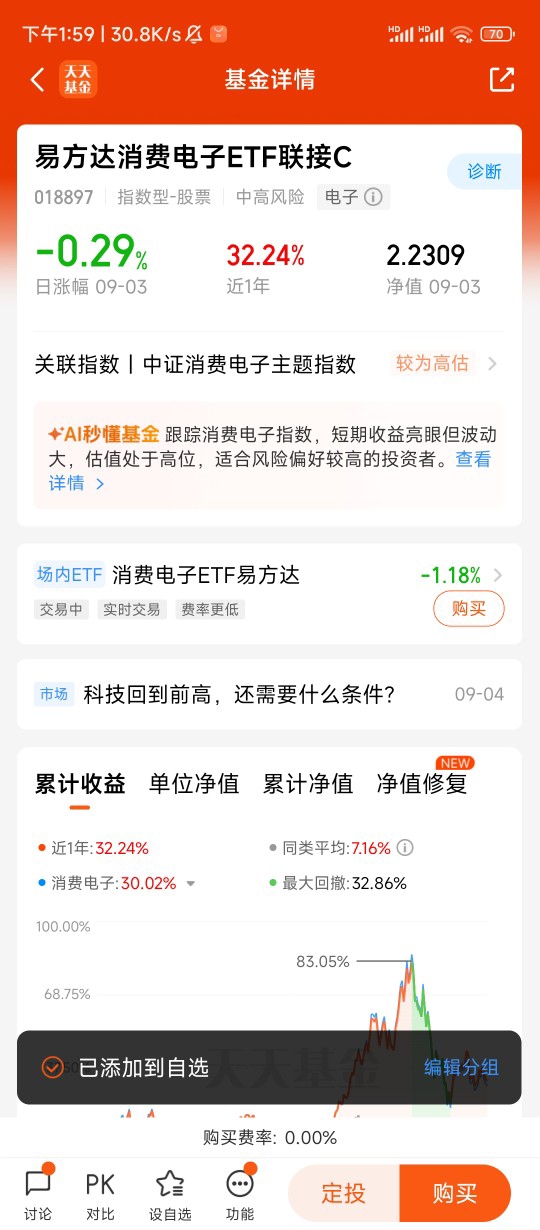The height and width of the screenshot is (1230, 540).
Task: Switch to the 累计净值 tab
Action: pyautogui.click(x=308, y=784)
